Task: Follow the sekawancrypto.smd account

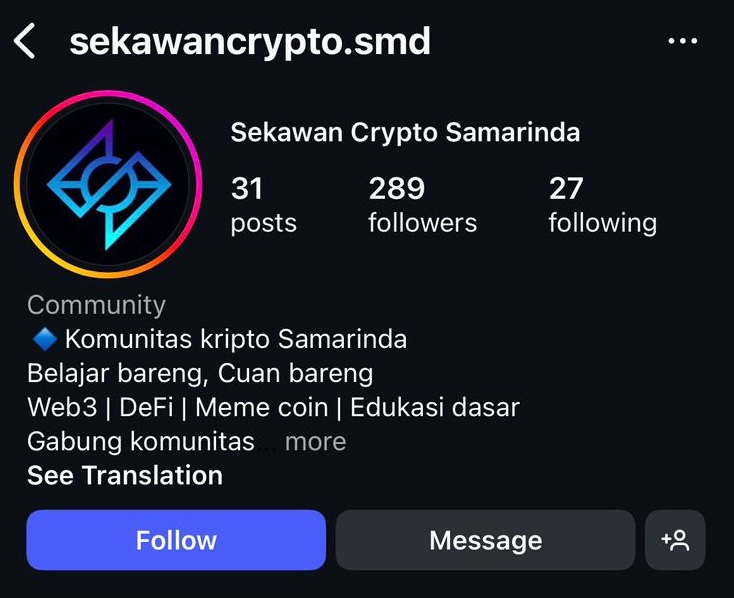Action: tap(176, 540)
